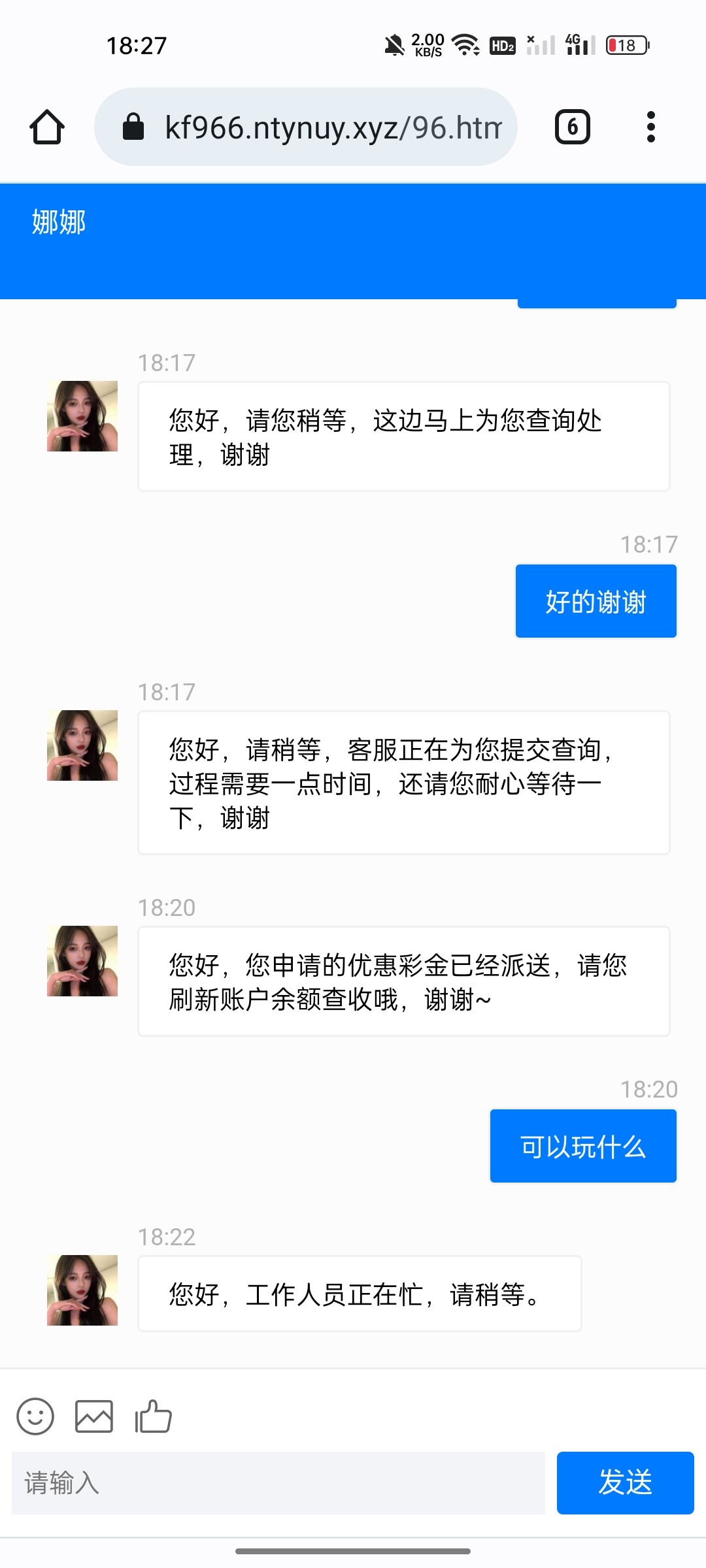Attach an image to the chat
The height and width of the screenshot is (1568, 706).
click(94, 1416)
